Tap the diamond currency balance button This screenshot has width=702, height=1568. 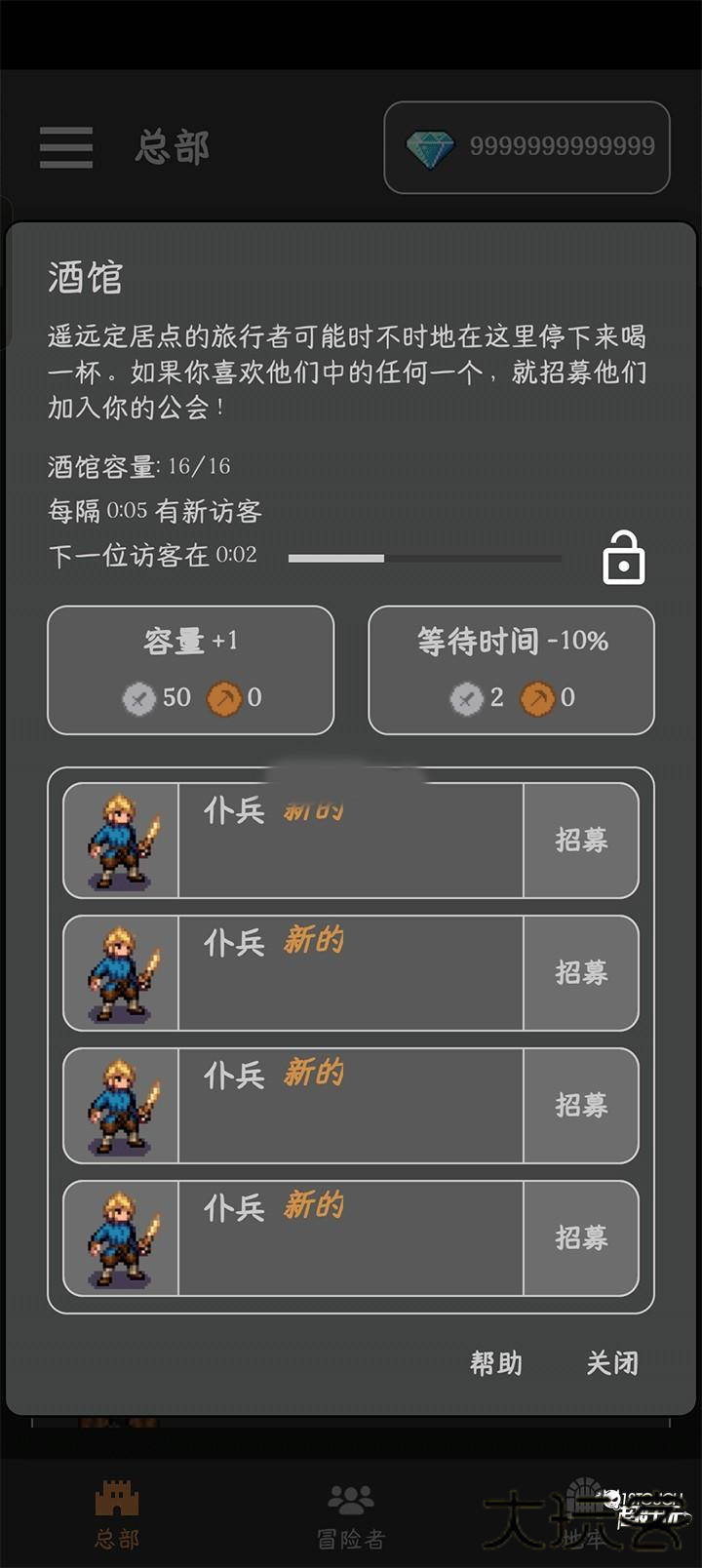[x=526, y=147]
